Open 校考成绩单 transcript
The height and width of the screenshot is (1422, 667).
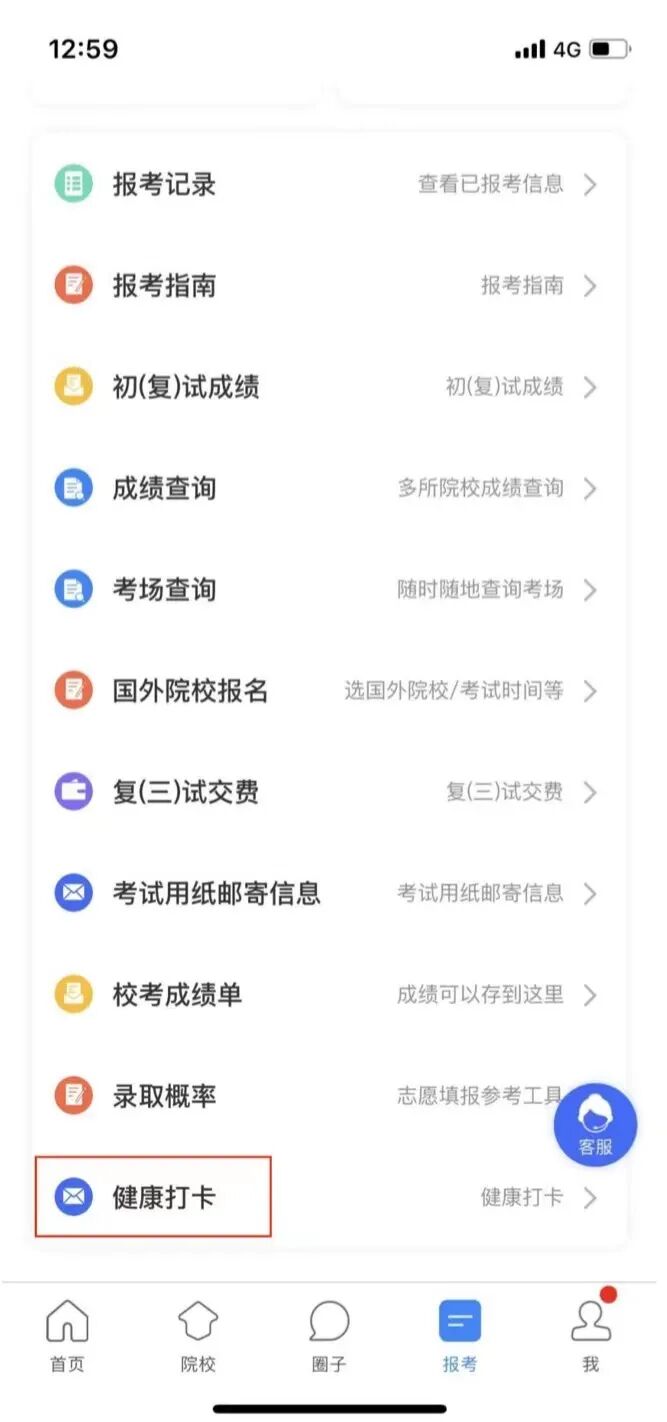click(x=329, y=995)
